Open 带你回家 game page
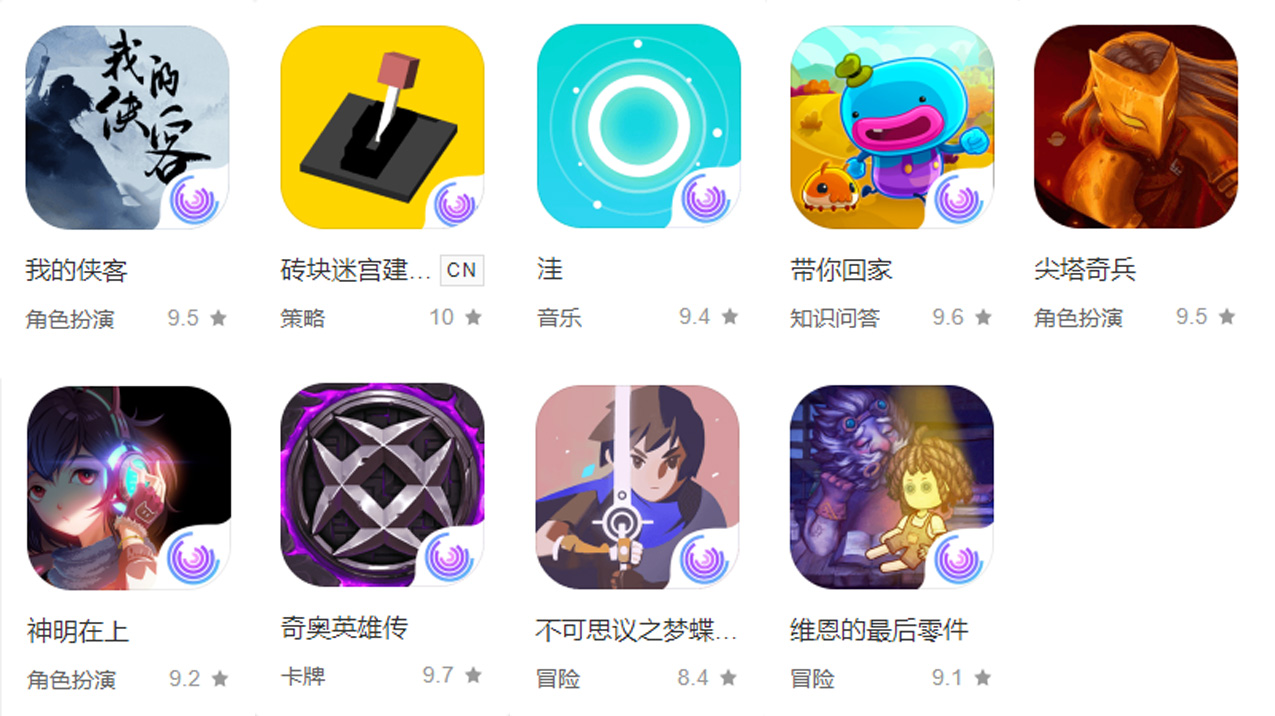Viewport: 1275px width, 716px height. (x=892, y=128)
